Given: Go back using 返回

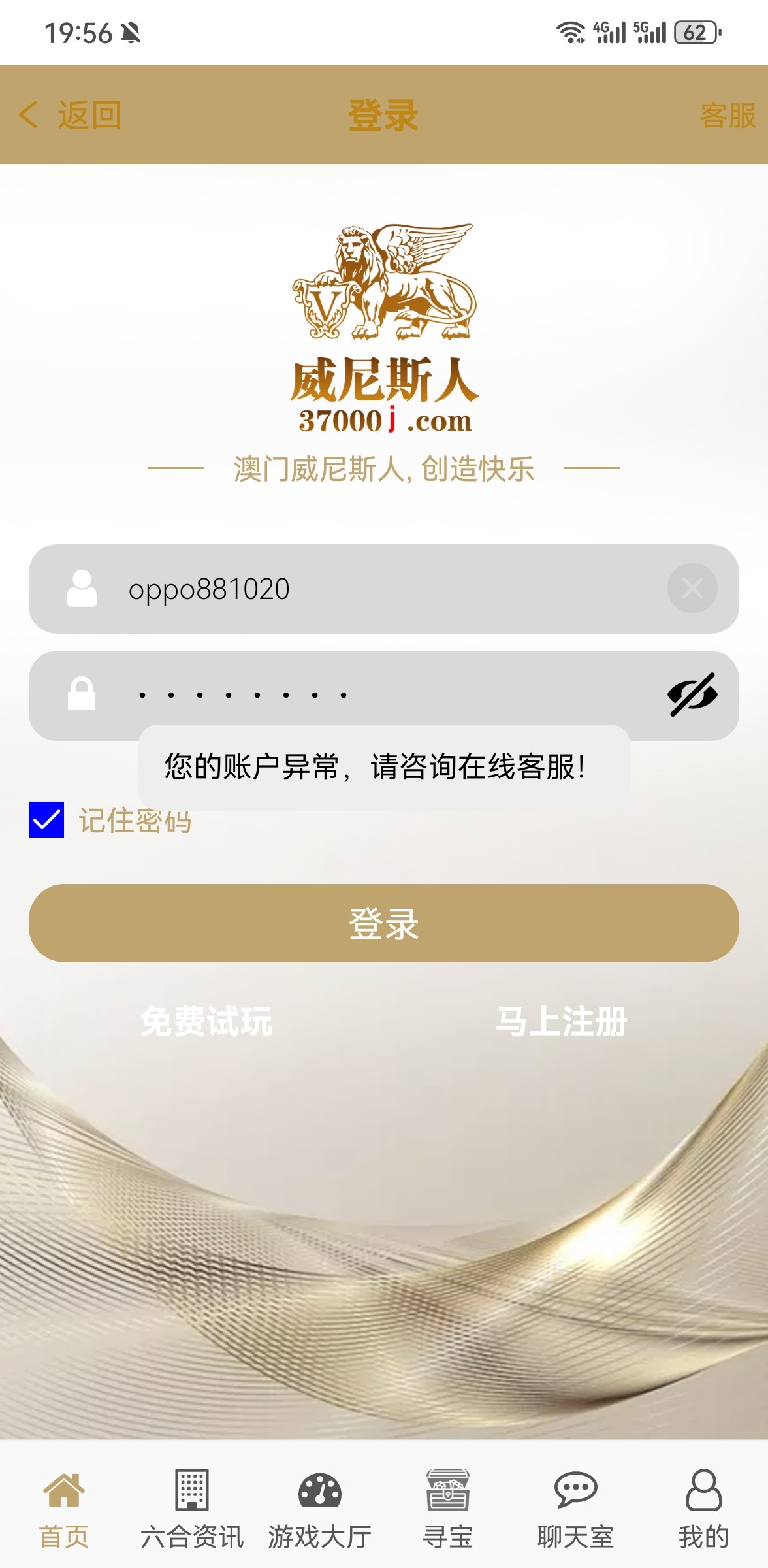Looking at the screenshot, I should tap(71, 115).
